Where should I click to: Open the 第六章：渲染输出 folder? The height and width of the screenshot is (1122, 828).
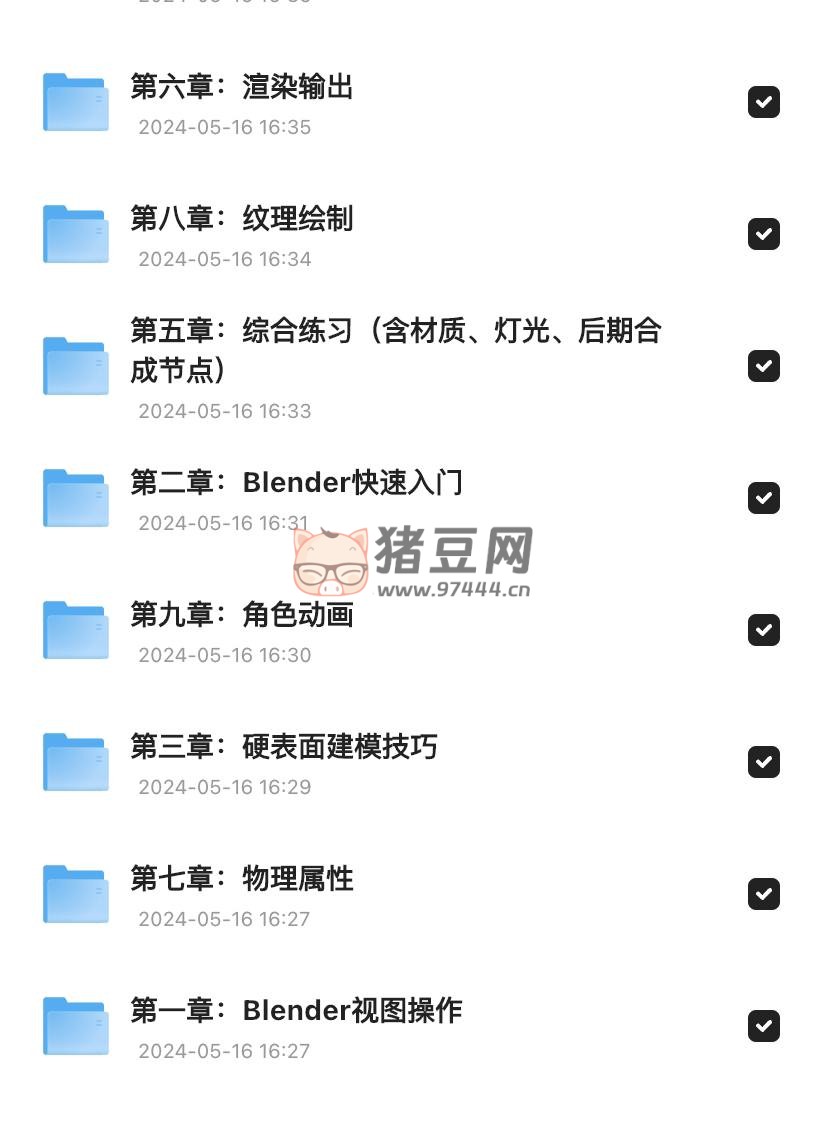(x=242, y=88)
